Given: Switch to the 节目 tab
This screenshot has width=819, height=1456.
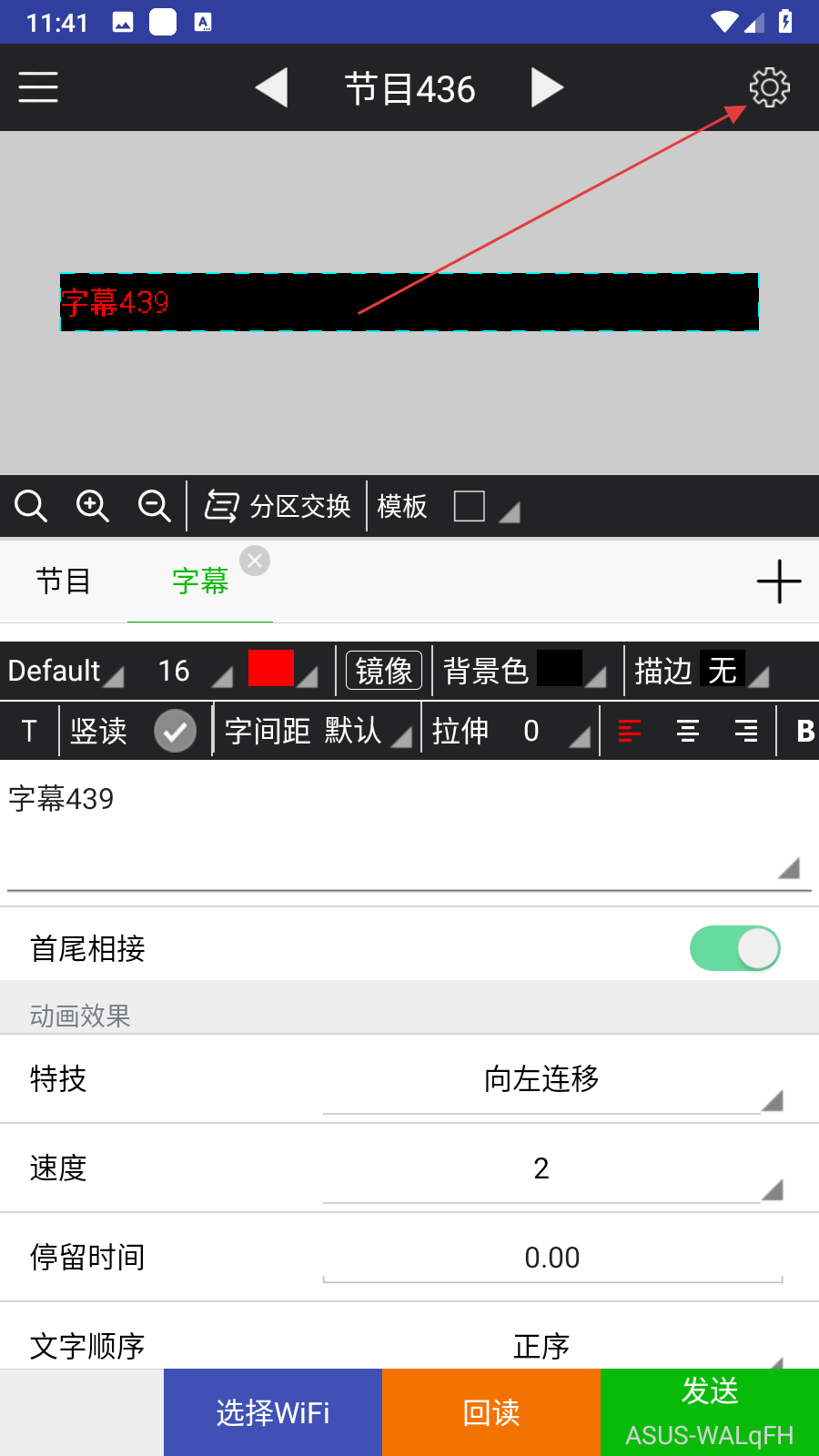Looking at the screenshot, I should pyautogui.click(x=64, y=581).
